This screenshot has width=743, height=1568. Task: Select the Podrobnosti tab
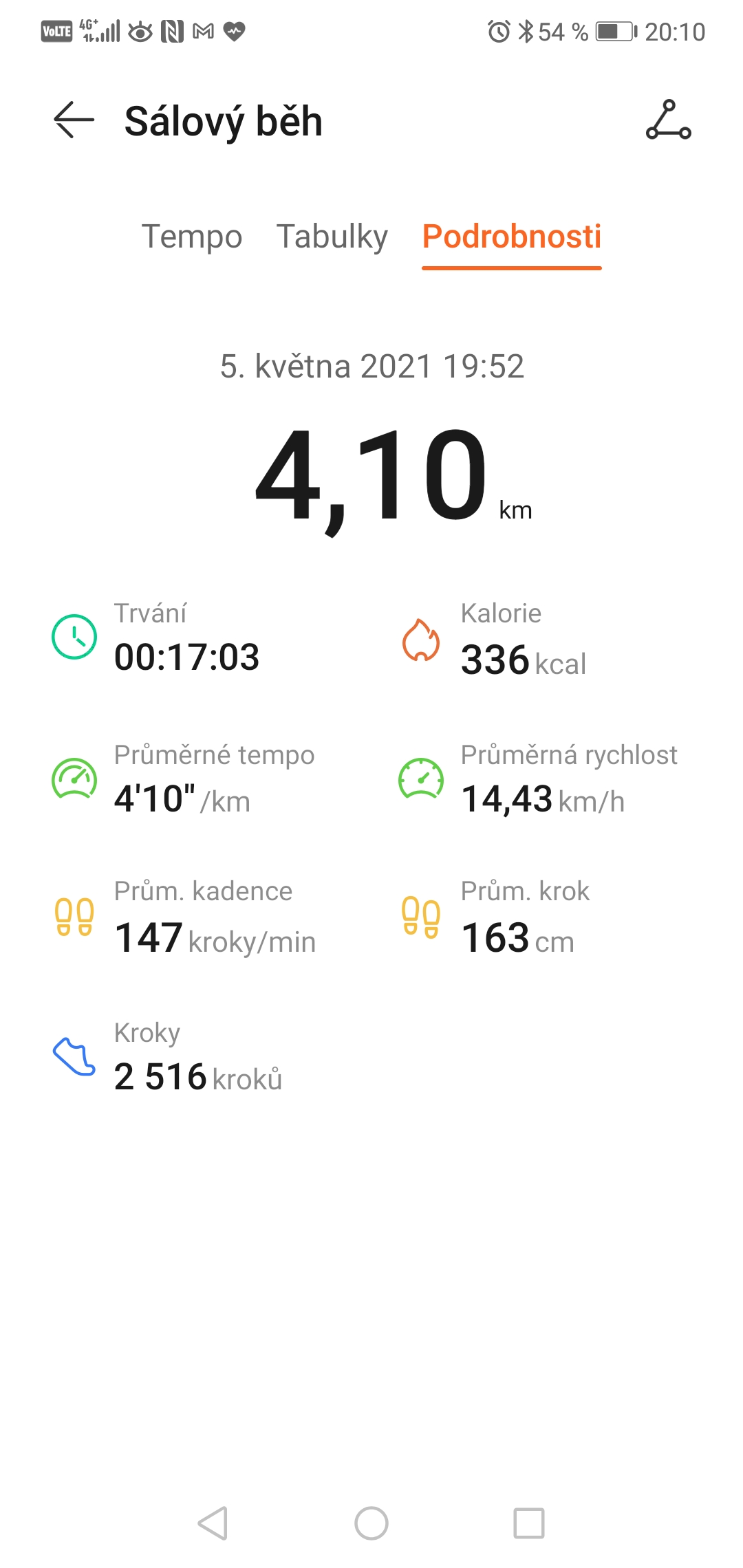click(512, 237)
